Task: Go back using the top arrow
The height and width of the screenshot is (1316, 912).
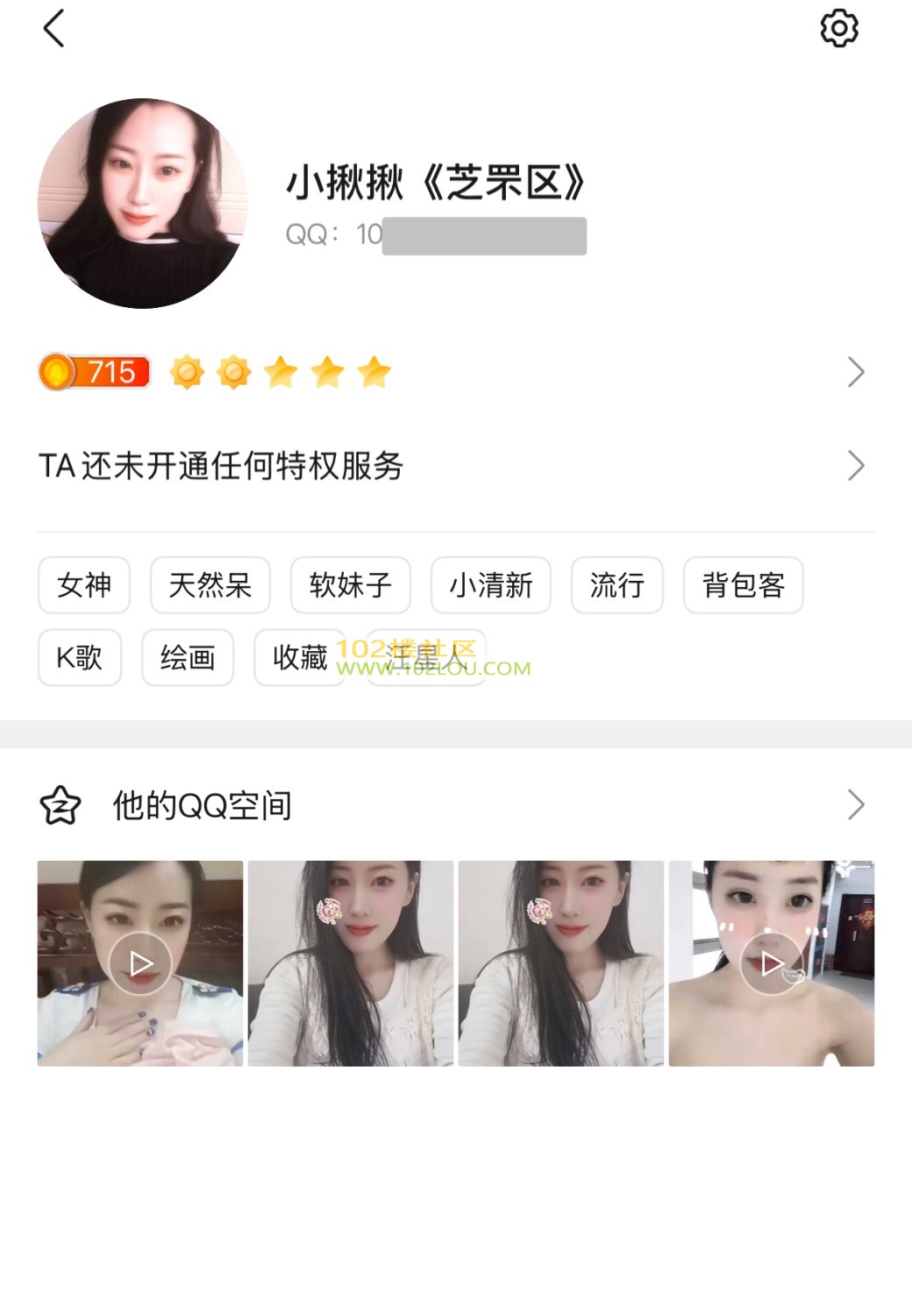Action: [x=54, y=29]
